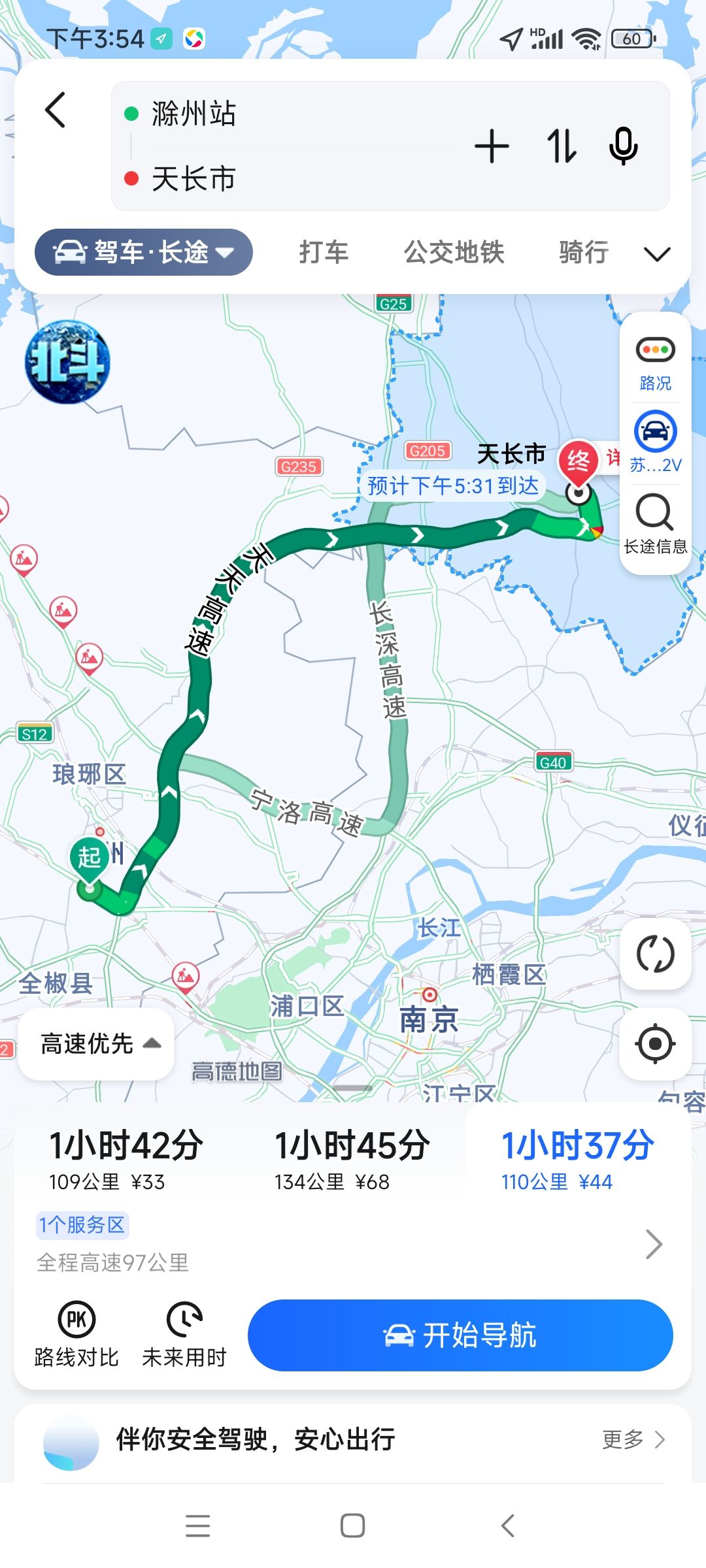Switch to the 公交地铁 tab
This screenshot has width=706, height=1568.
454,252
